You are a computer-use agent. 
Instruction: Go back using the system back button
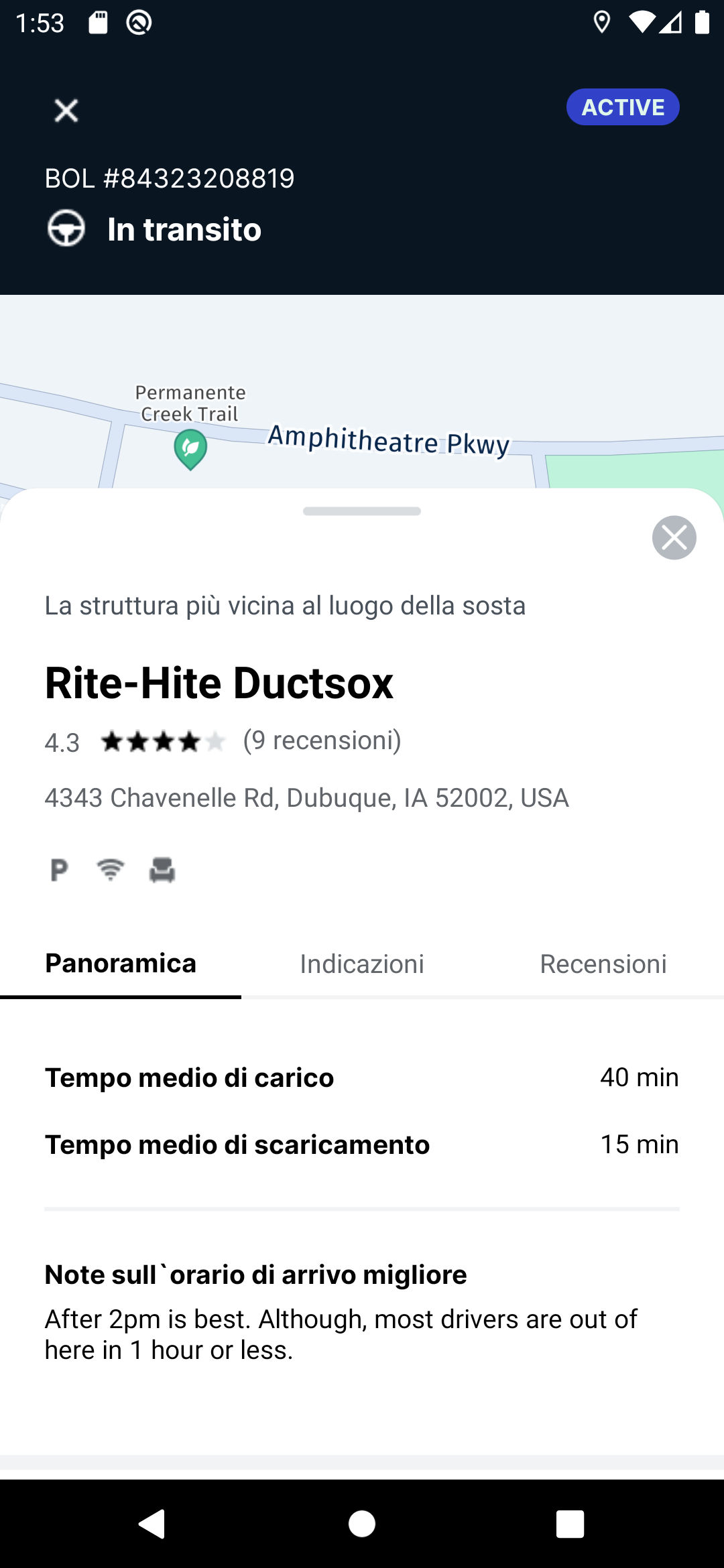tap(152, 1524)
